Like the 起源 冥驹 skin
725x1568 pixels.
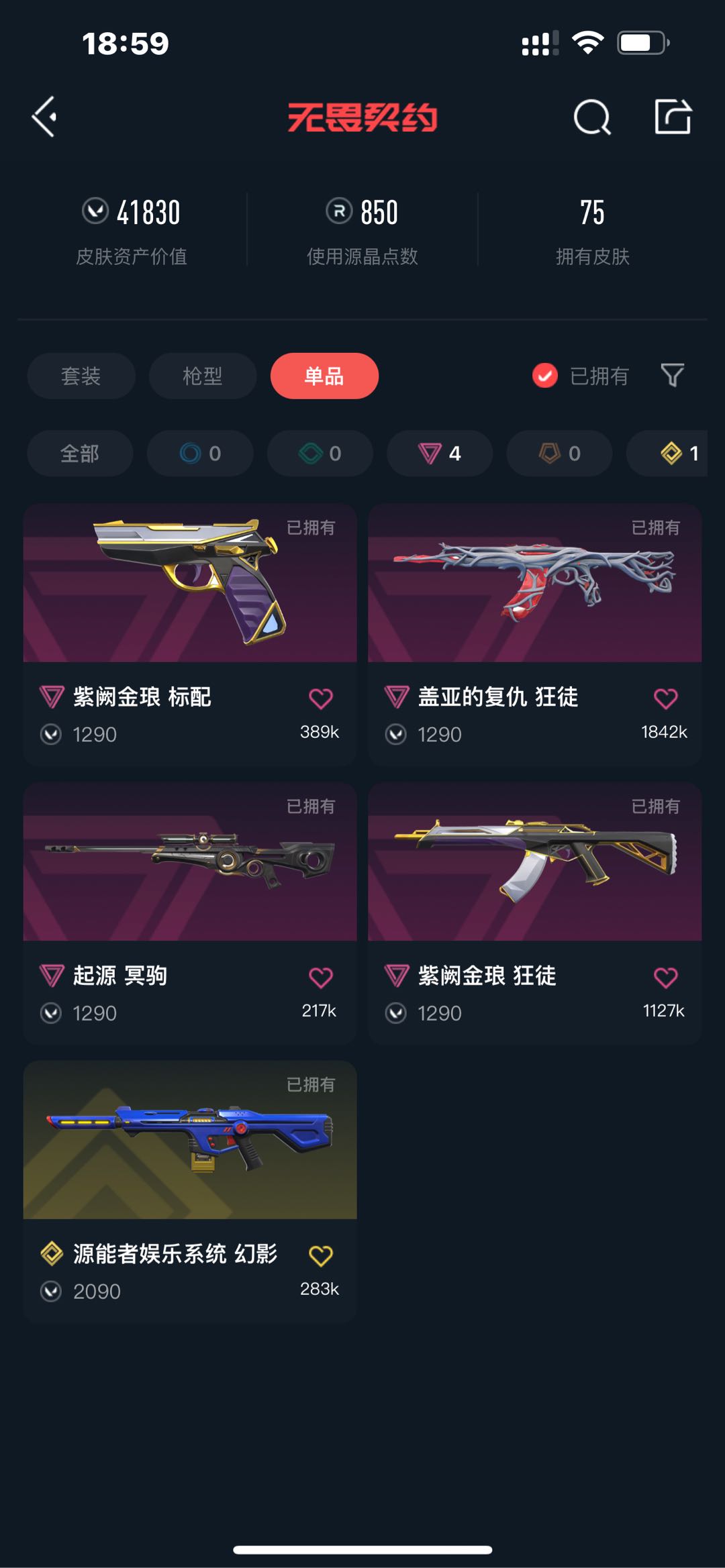click(320, 978)
